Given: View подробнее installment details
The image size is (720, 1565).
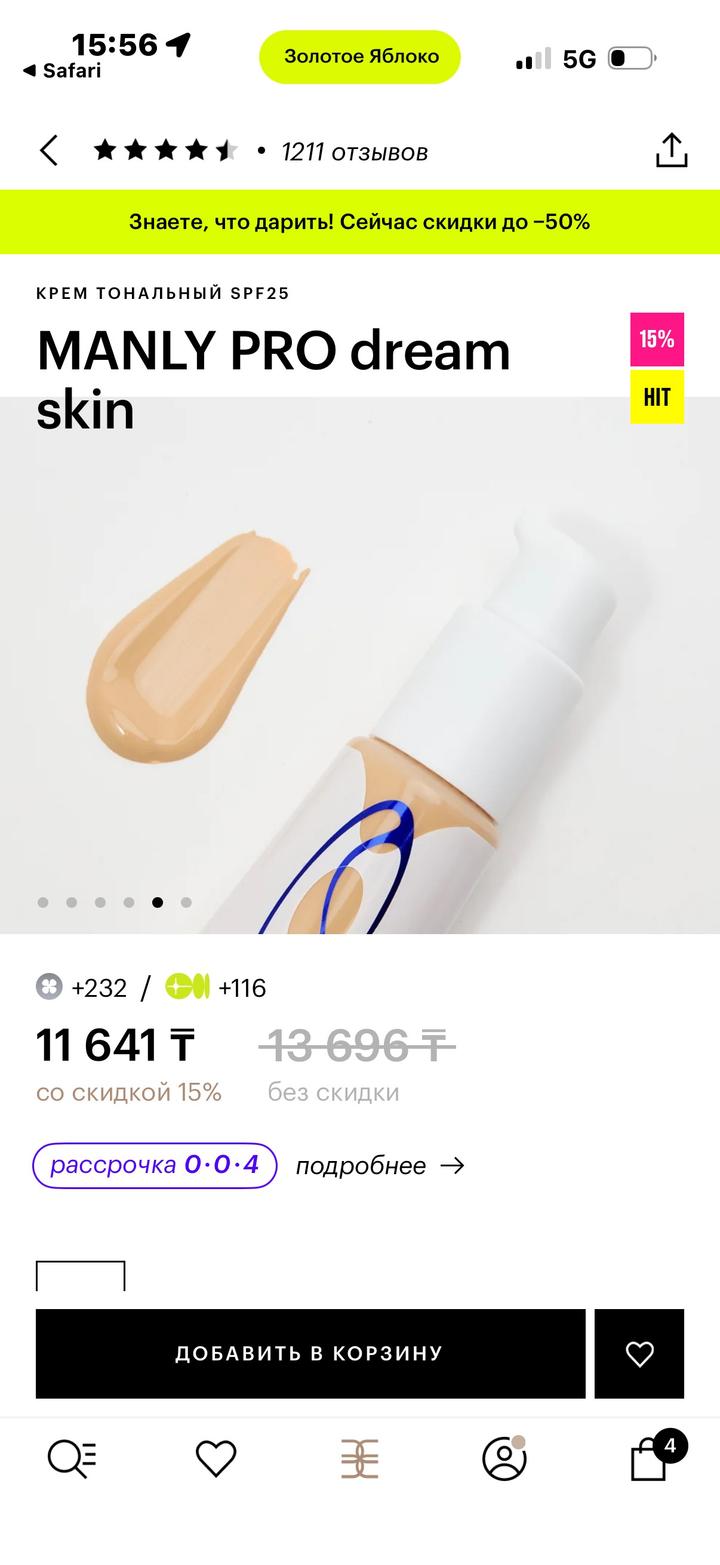Looking at the screenshot, I should click(x=380, y=1166).
